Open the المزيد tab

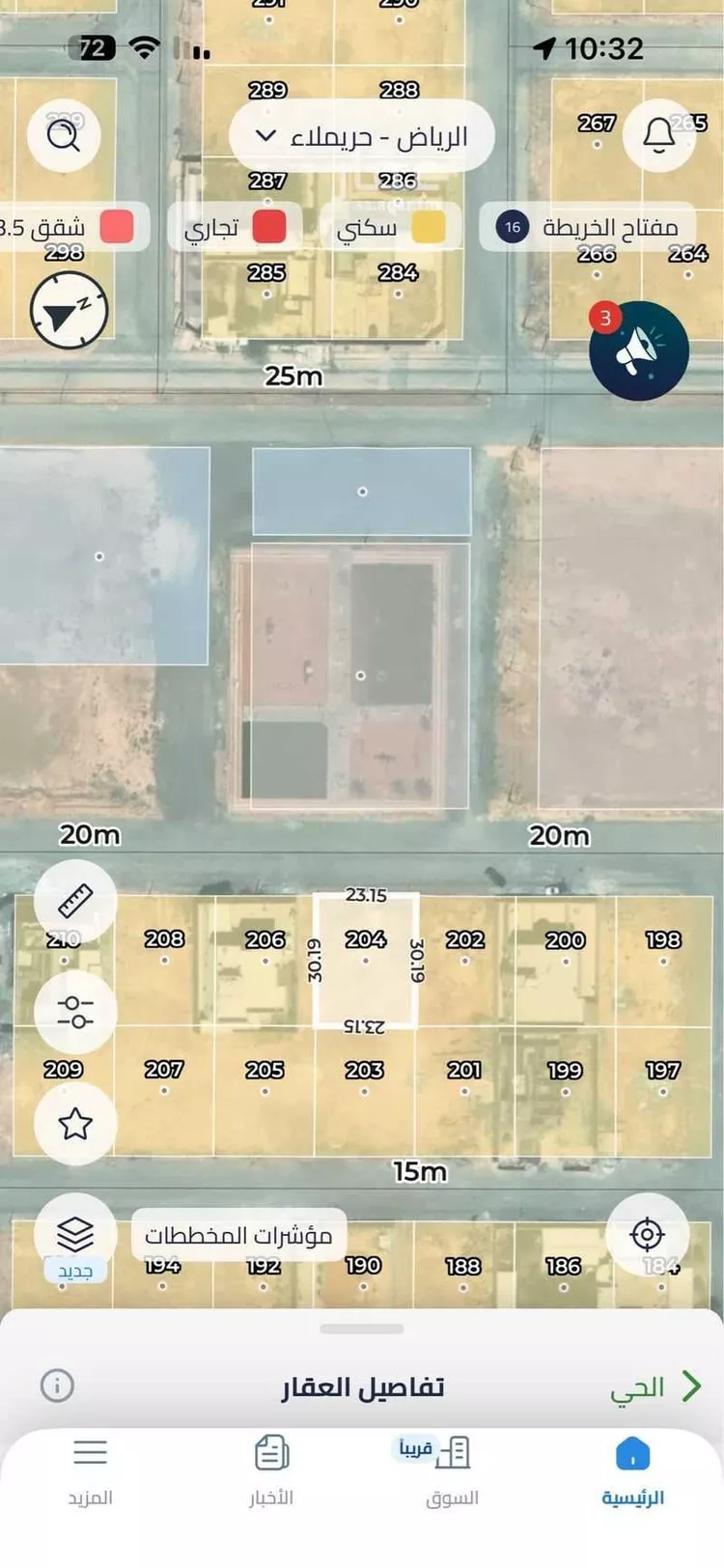(91, 1470)
